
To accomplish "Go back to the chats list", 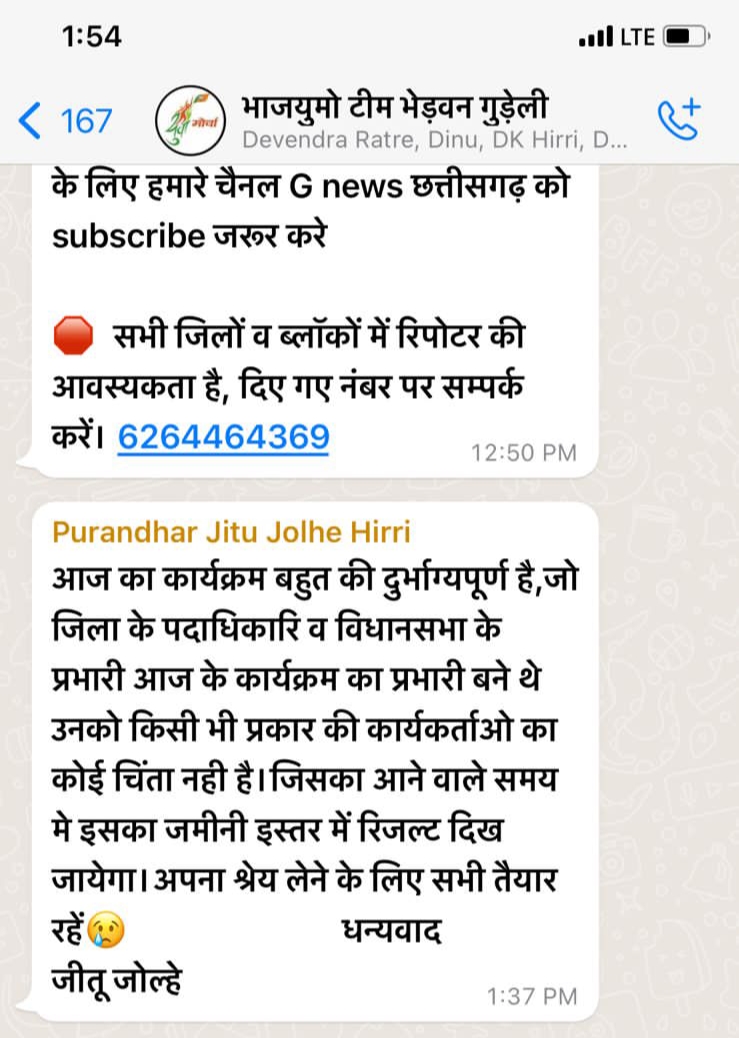I will click(x=64, y=121).
